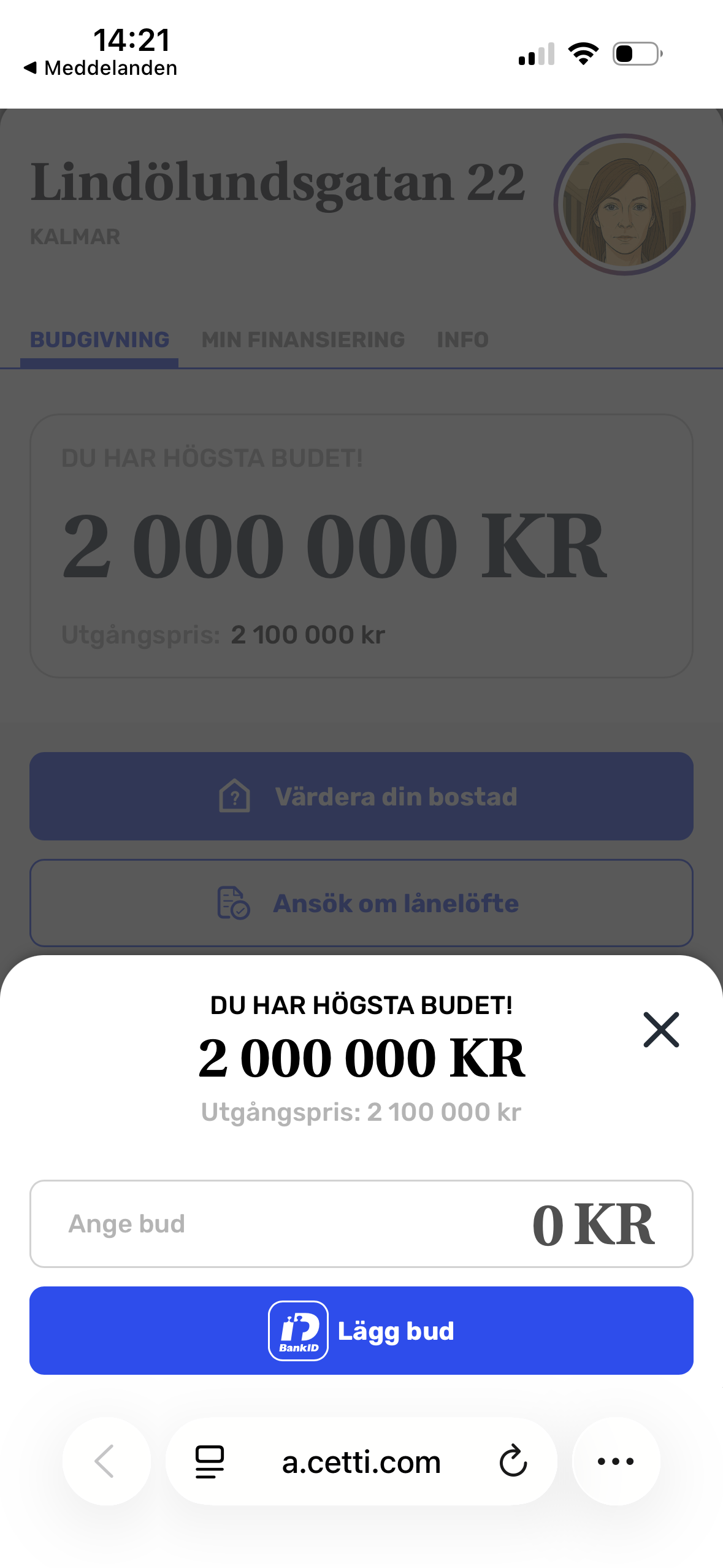Tap the BankID icon inside Lägg bud
This screenshot has width=723, height=1568.
coord(299,1330)
